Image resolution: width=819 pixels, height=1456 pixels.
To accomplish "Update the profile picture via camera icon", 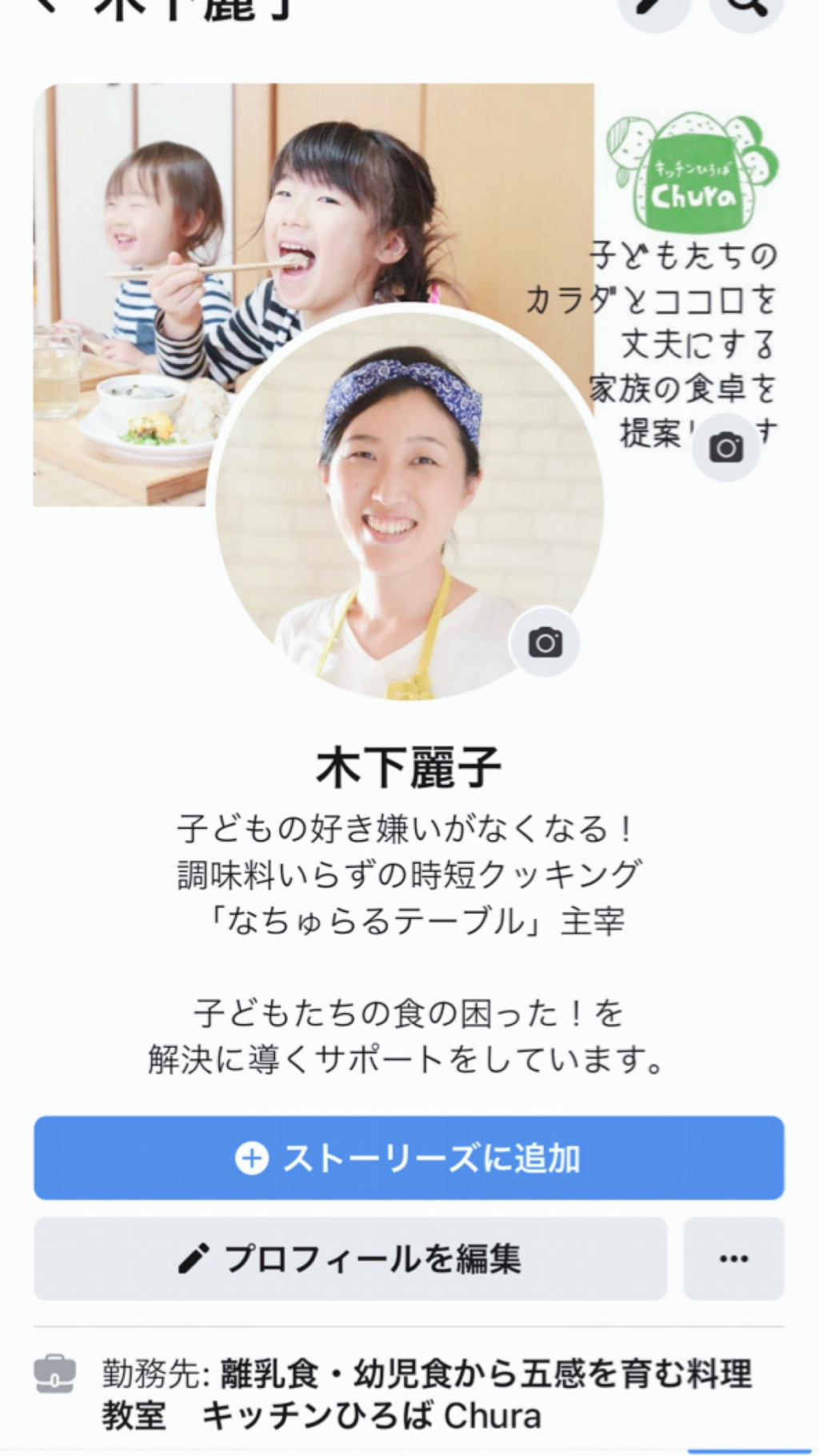I will 545,642.
